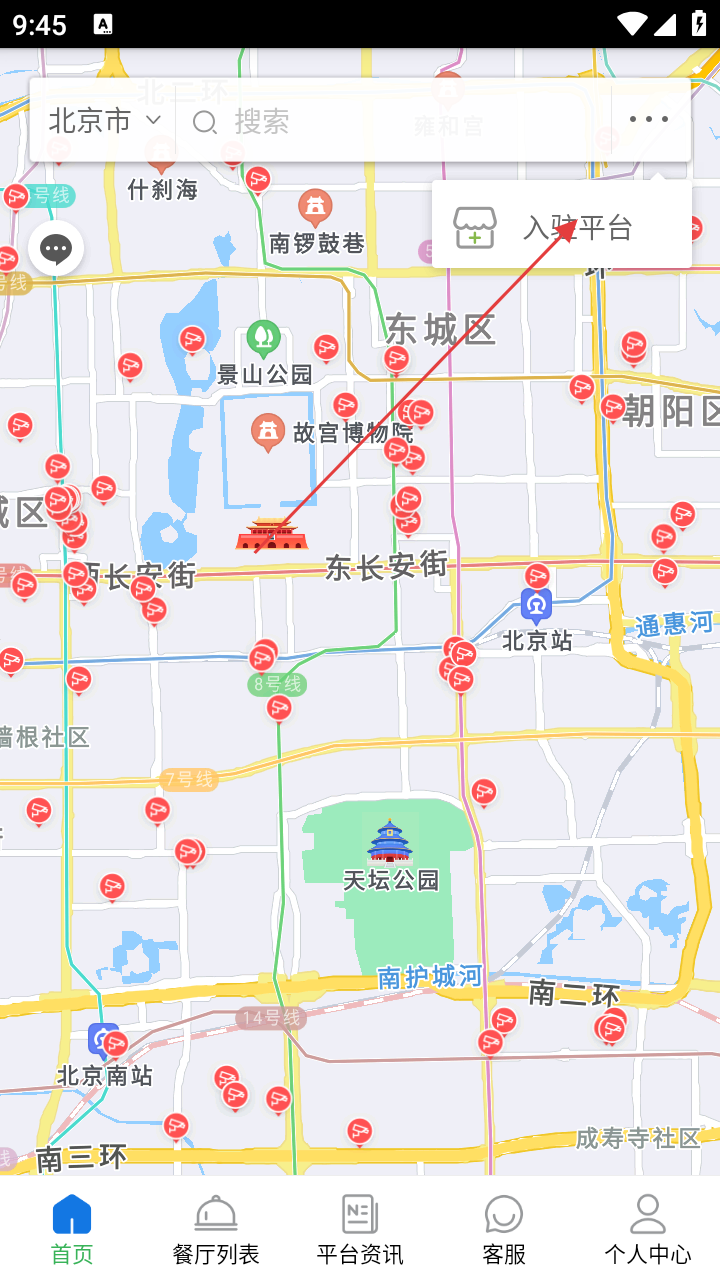Open the 个人中心 tab
Image resolution: width=720 pixels, height=1280 pixels.
(x=647, y=1229)
